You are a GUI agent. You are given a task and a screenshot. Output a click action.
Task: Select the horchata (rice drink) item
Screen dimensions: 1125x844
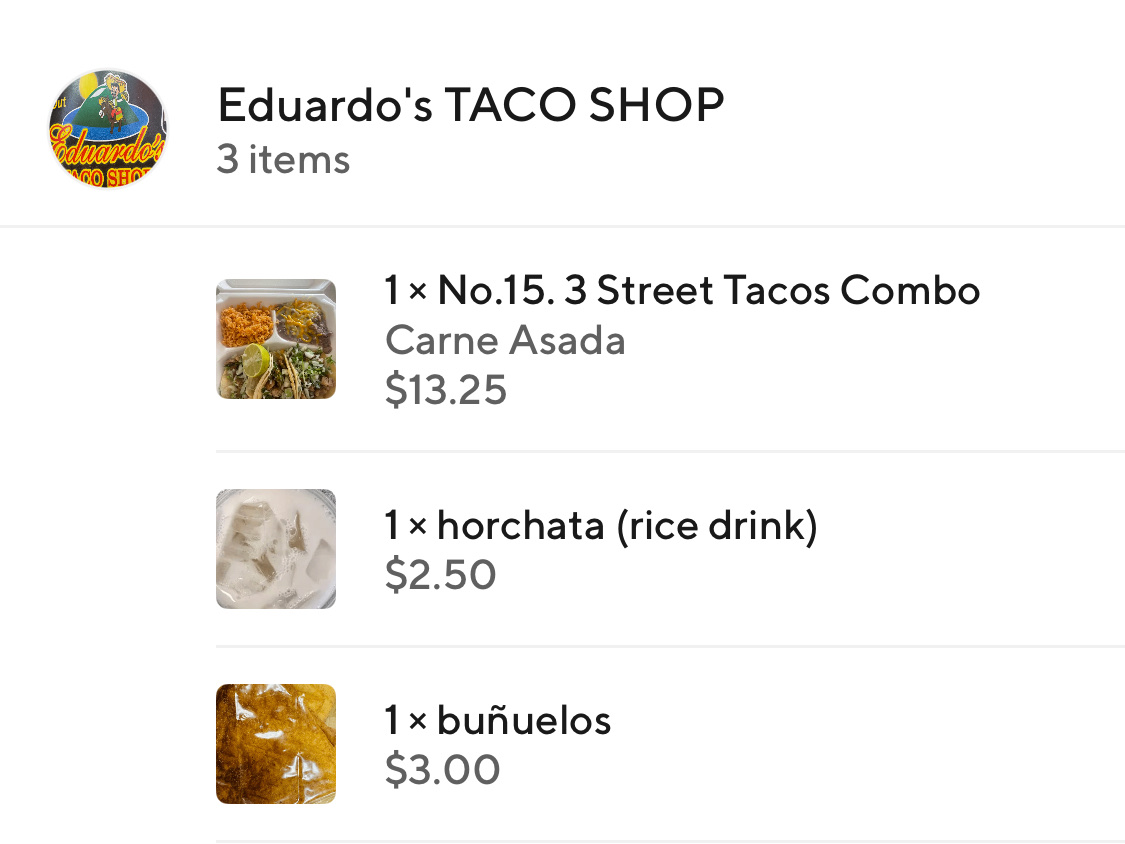[600, 526]
